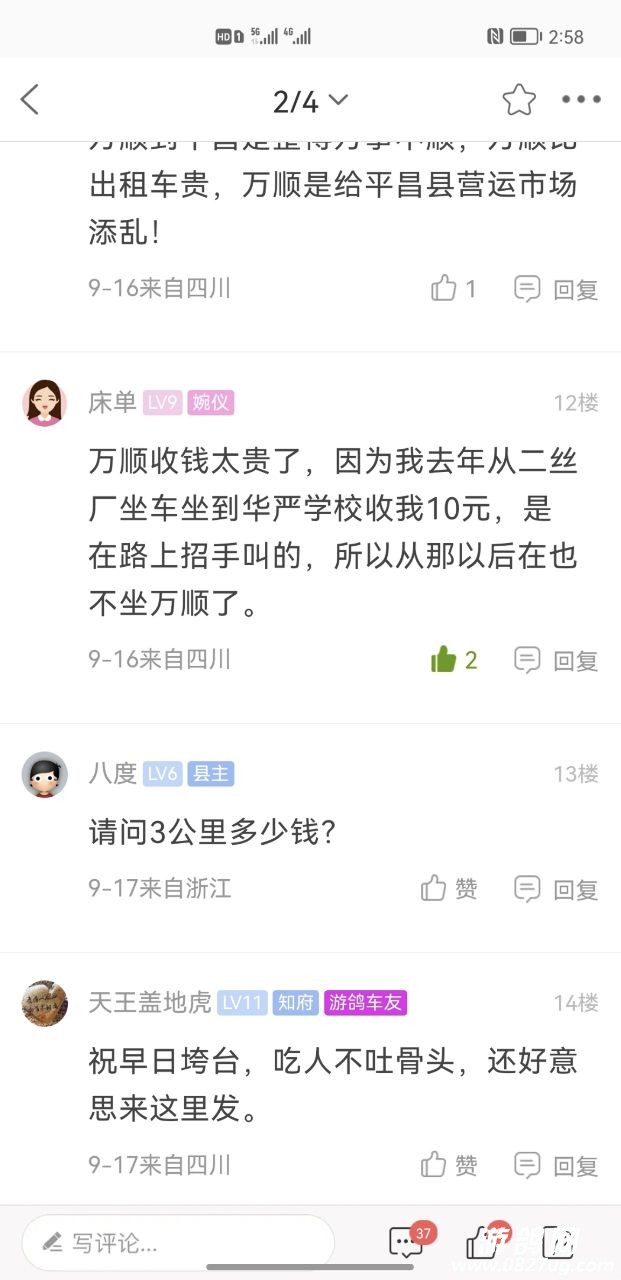
Task: Open the comments icon with 37 badge
Action: [407, 1242]
